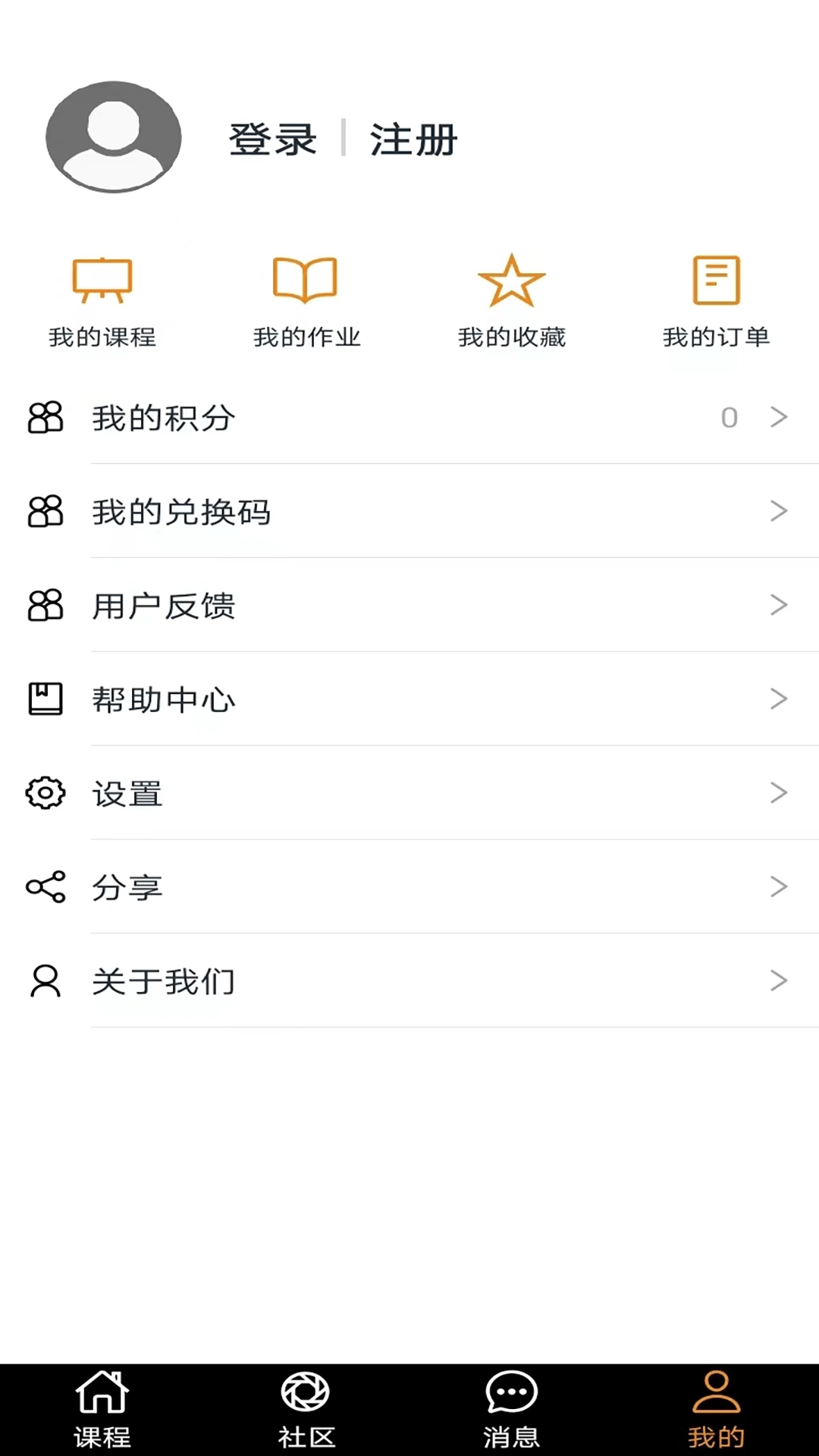Select the 我的 tab
This screenshot has height=1456, width=819.
pyautogui.click(x=716, y=1410)
